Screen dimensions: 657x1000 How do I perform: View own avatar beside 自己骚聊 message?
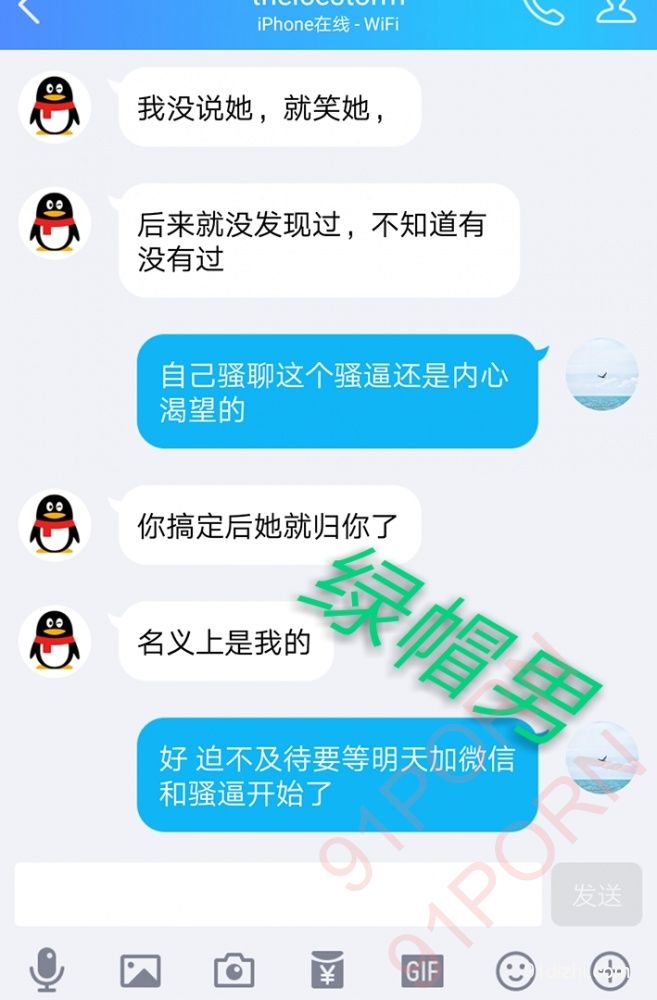(x=602, y=373)
